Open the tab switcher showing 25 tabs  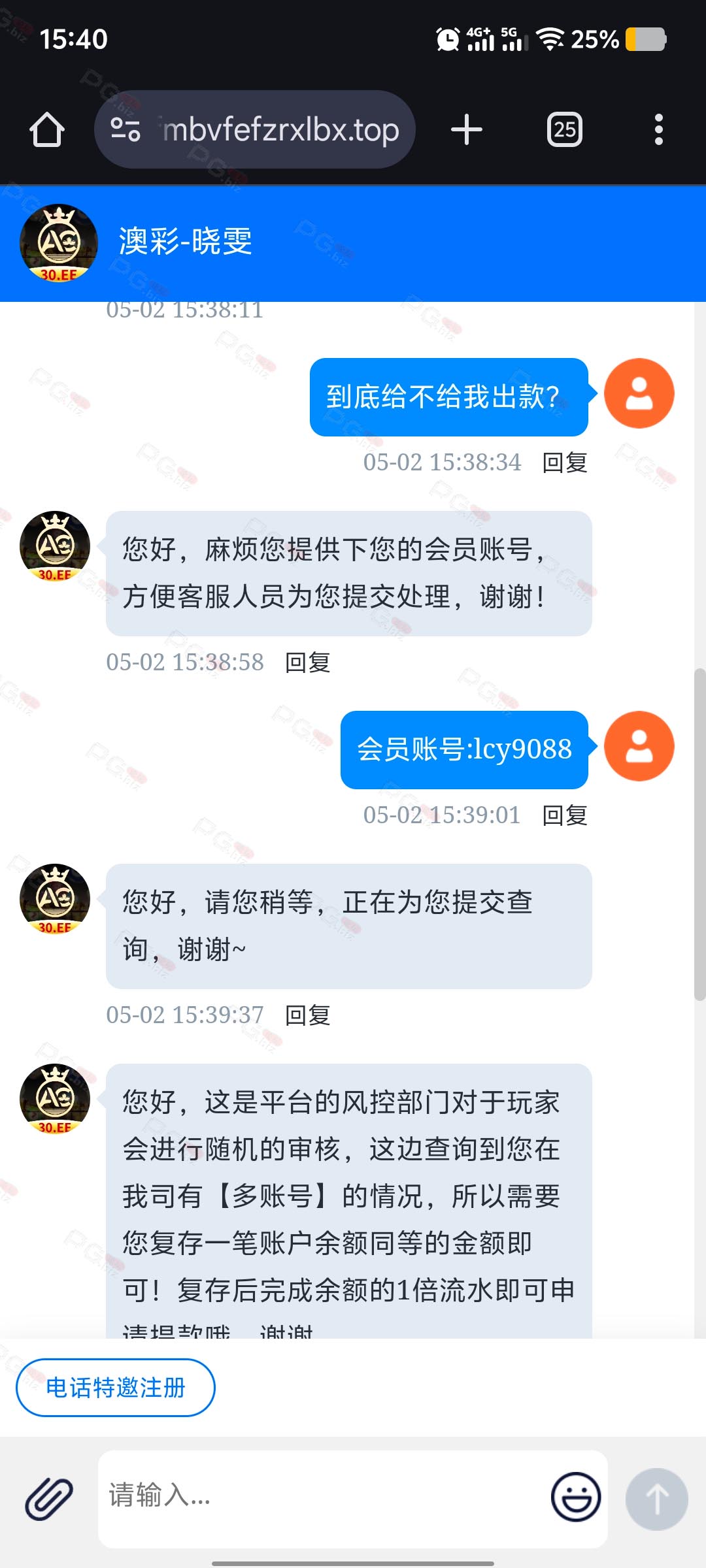click(565, 129)
